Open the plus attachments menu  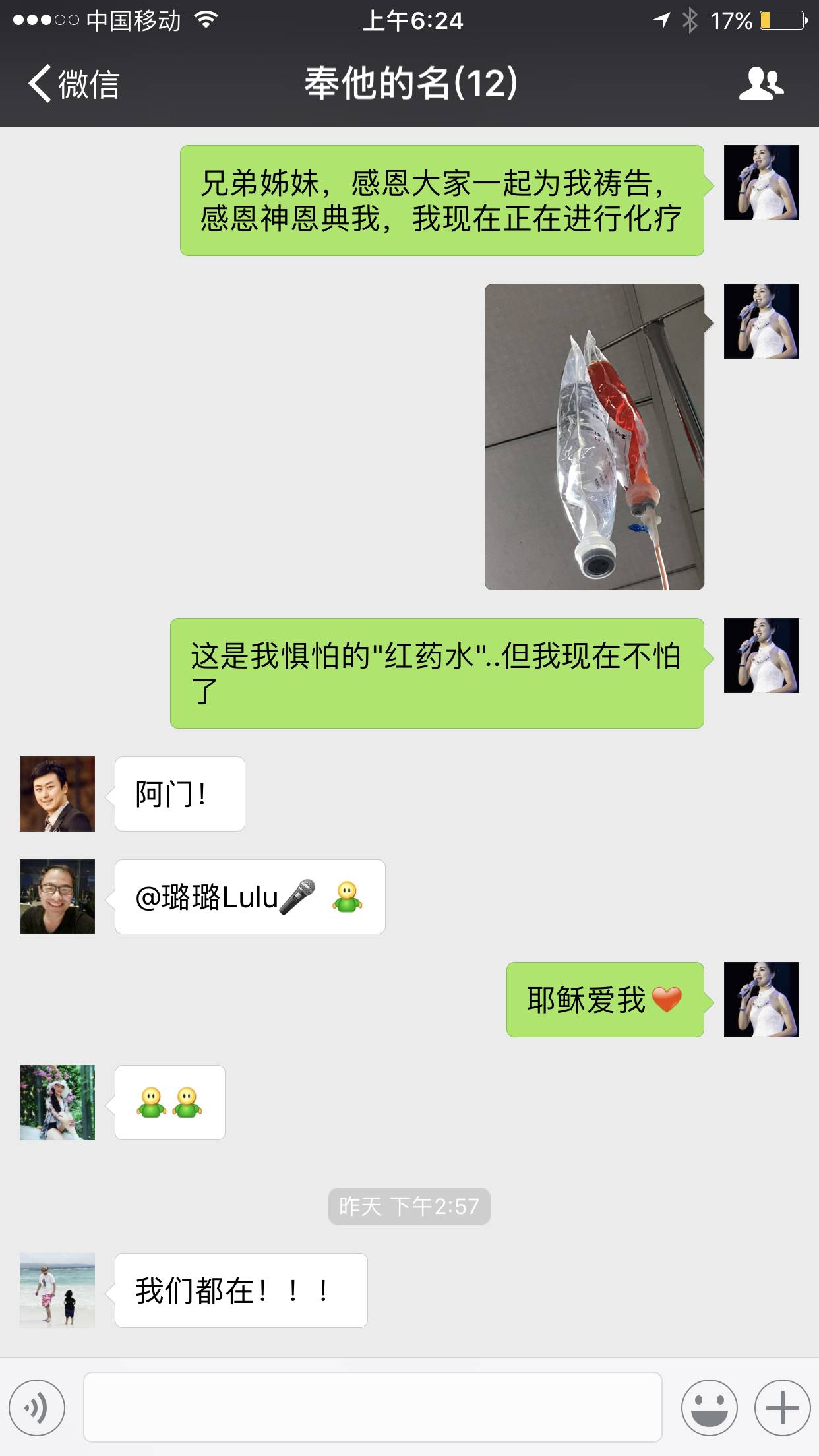click(782, 1408)
